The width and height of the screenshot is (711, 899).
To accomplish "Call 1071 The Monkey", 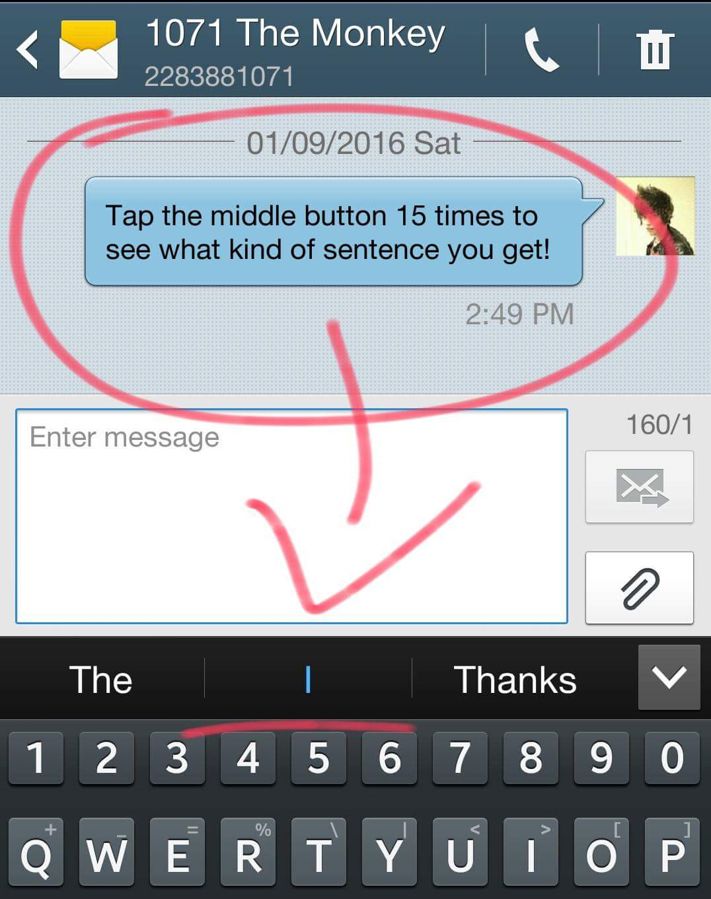I will point(541,49).
